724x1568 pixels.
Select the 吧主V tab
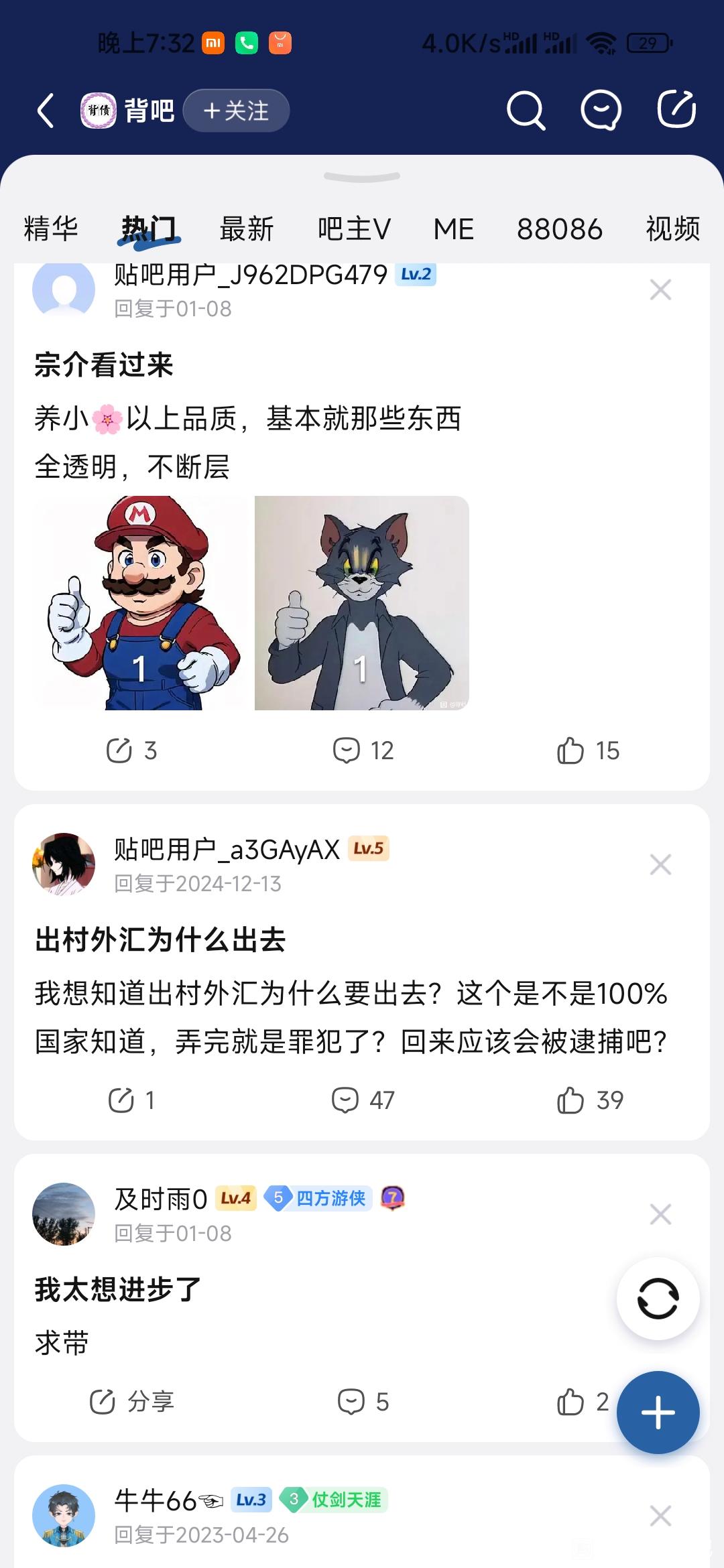click(354, 228)
